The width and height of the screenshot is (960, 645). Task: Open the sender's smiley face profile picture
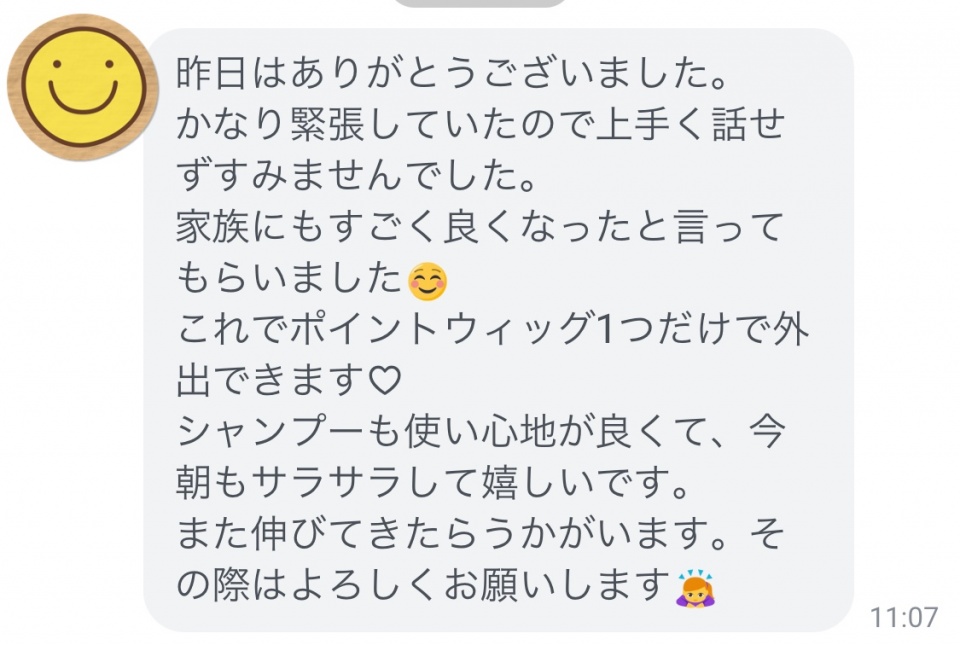[82, 87]
